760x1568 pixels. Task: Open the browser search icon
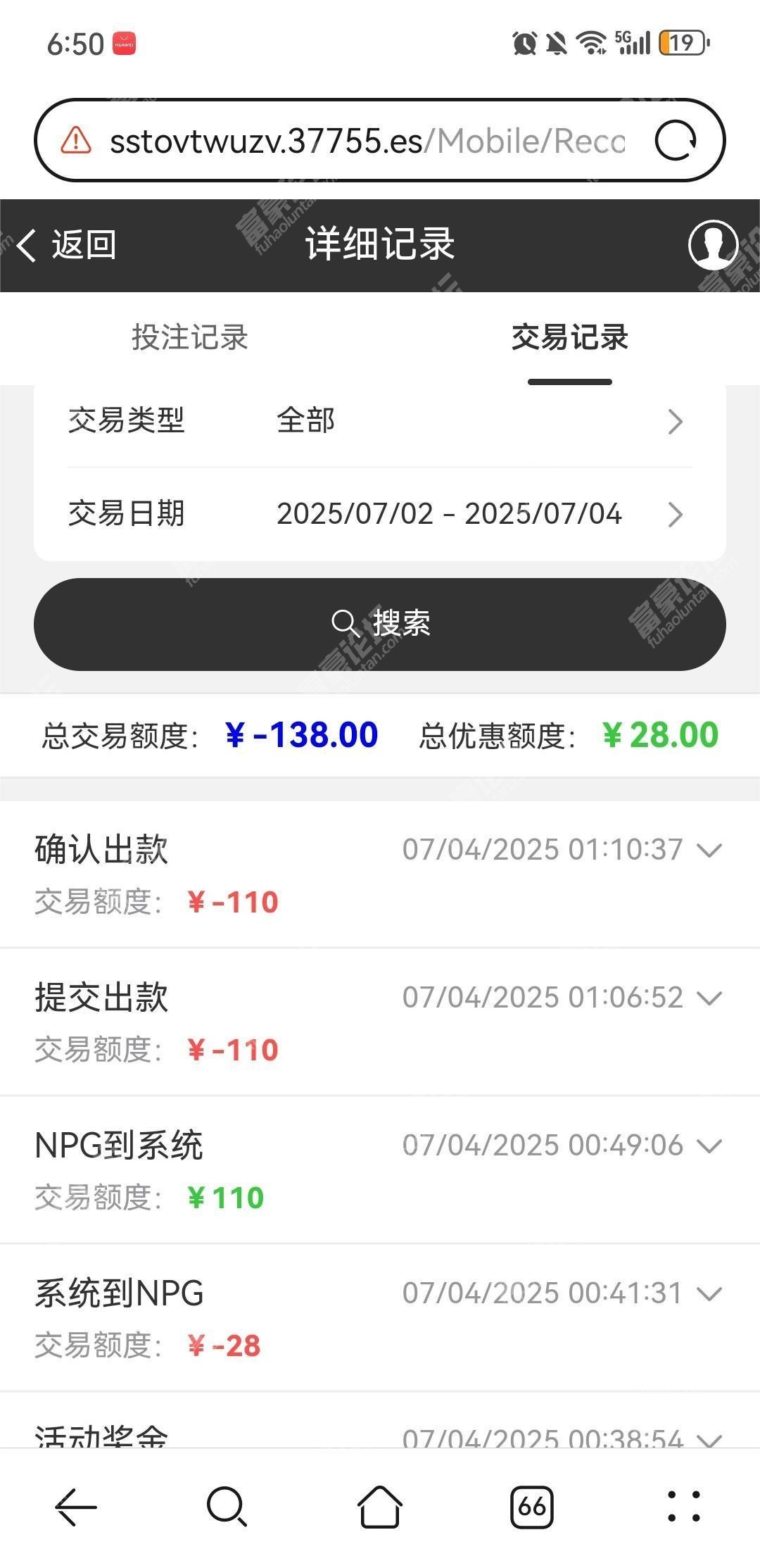coord(227,1507)
